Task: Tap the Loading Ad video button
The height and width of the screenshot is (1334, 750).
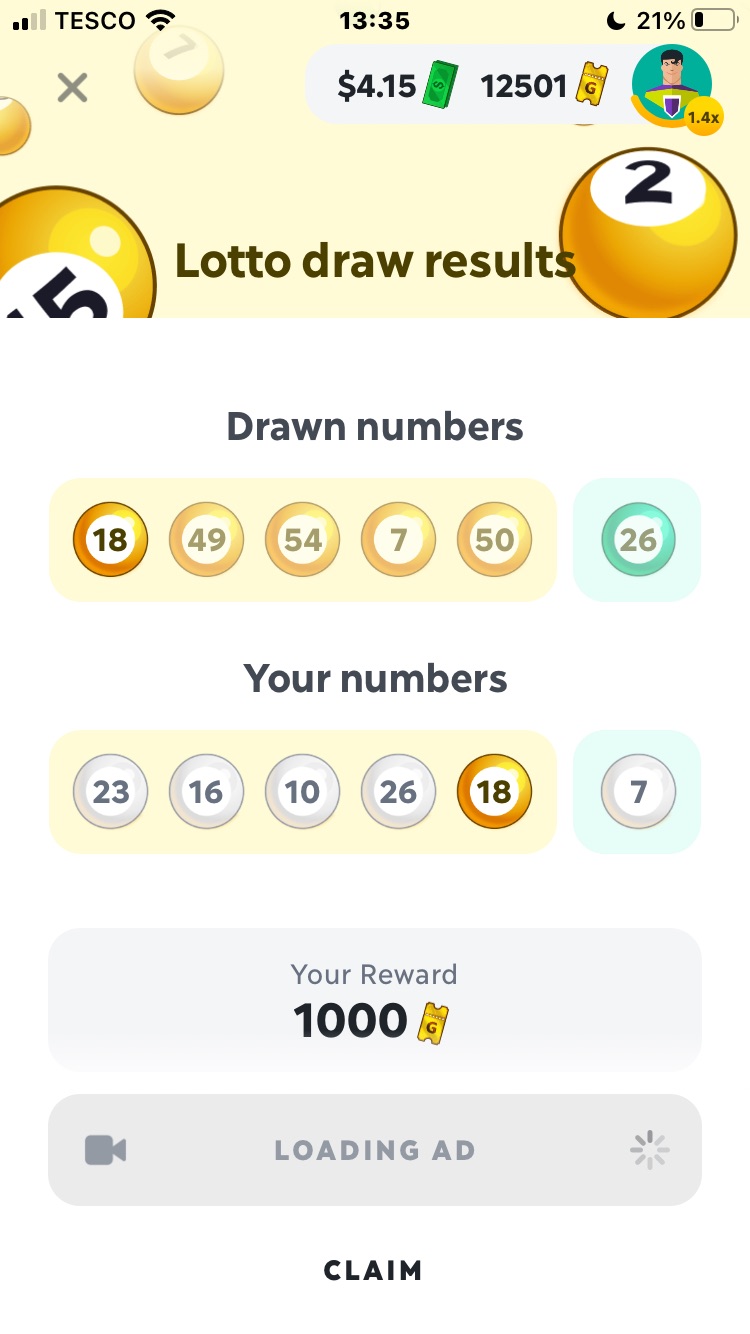Action: 375,1150
